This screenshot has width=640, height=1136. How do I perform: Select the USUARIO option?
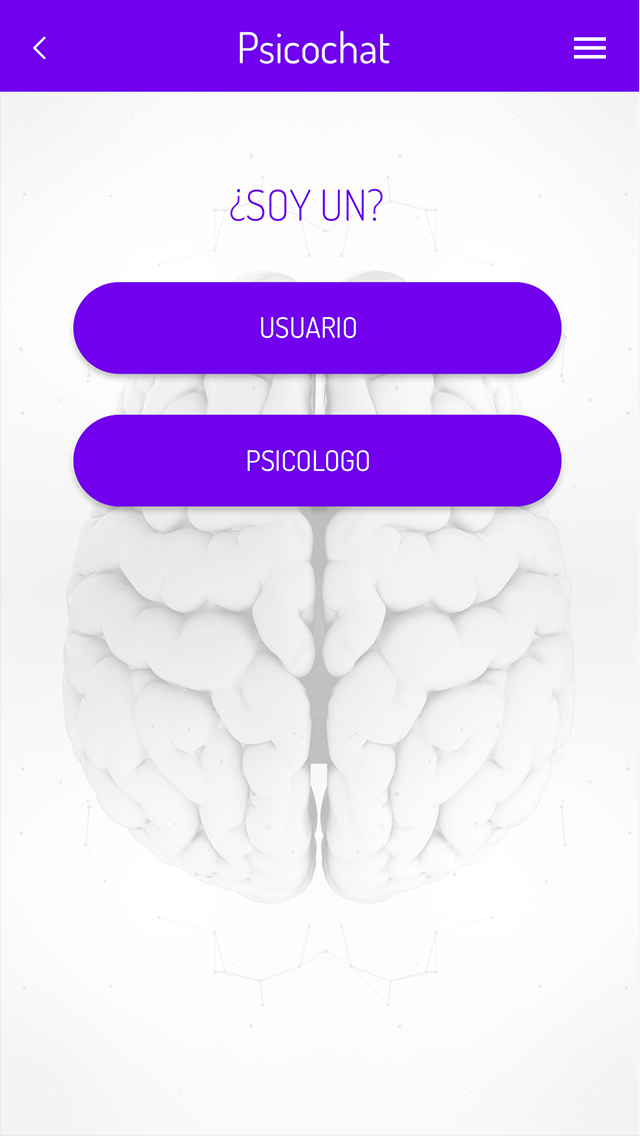click(x=316, y=328)
